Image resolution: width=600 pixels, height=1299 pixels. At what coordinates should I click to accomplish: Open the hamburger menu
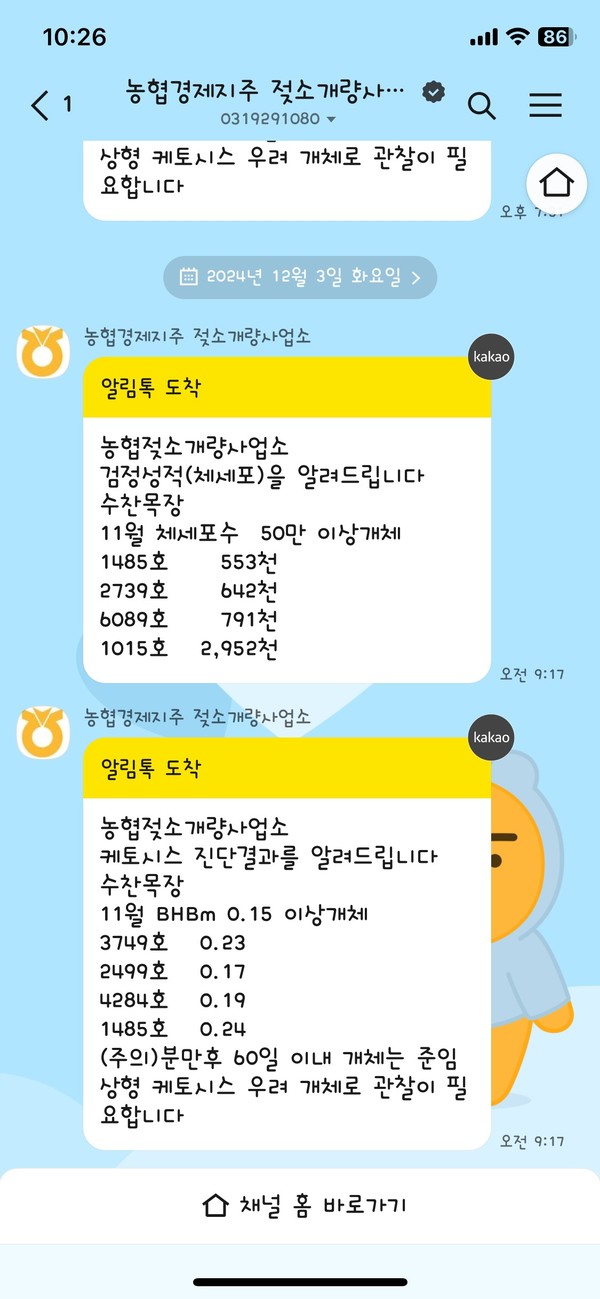point(545,105)
